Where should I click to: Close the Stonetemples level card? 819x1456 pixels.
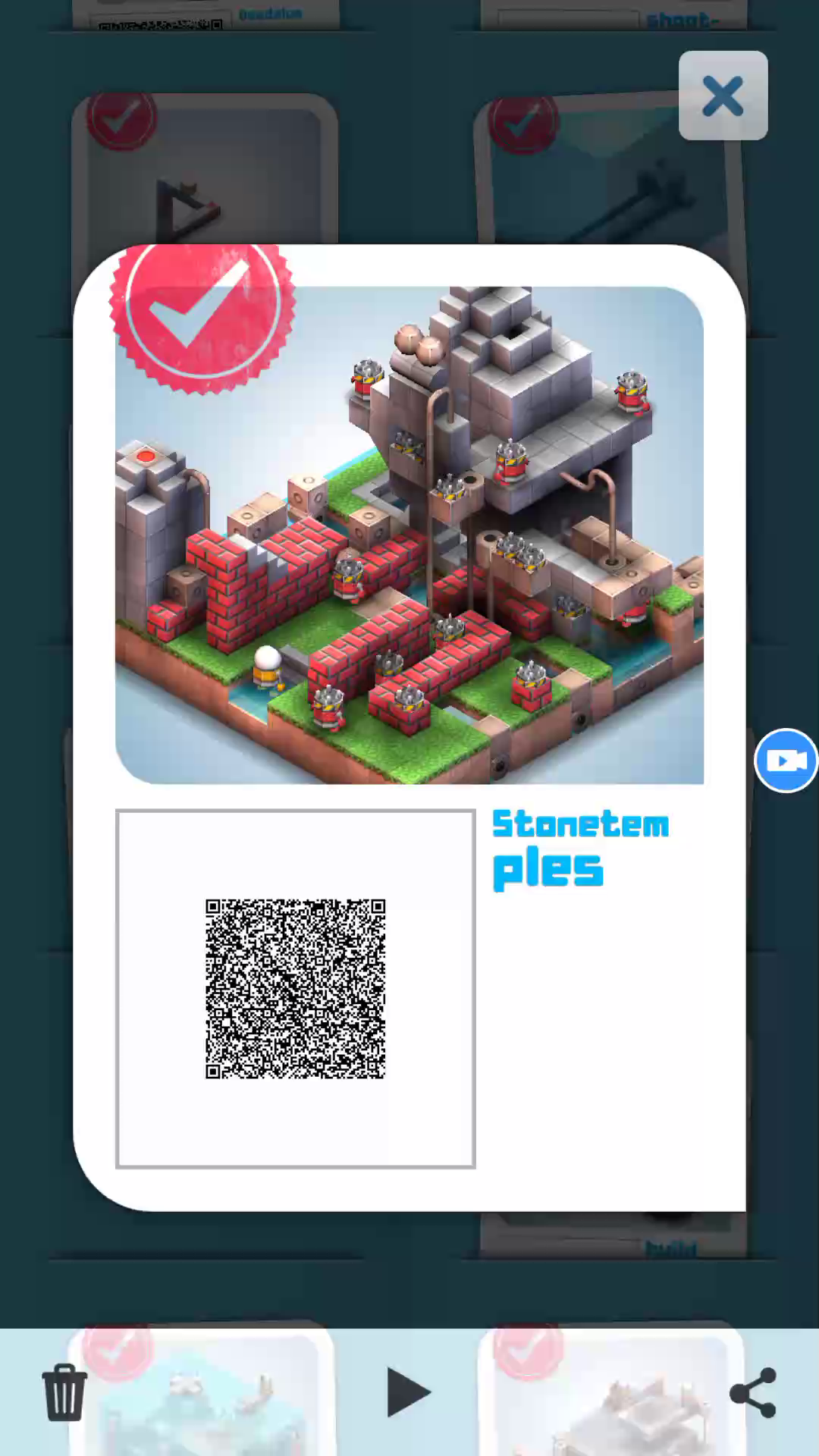(x=723, y=96)
